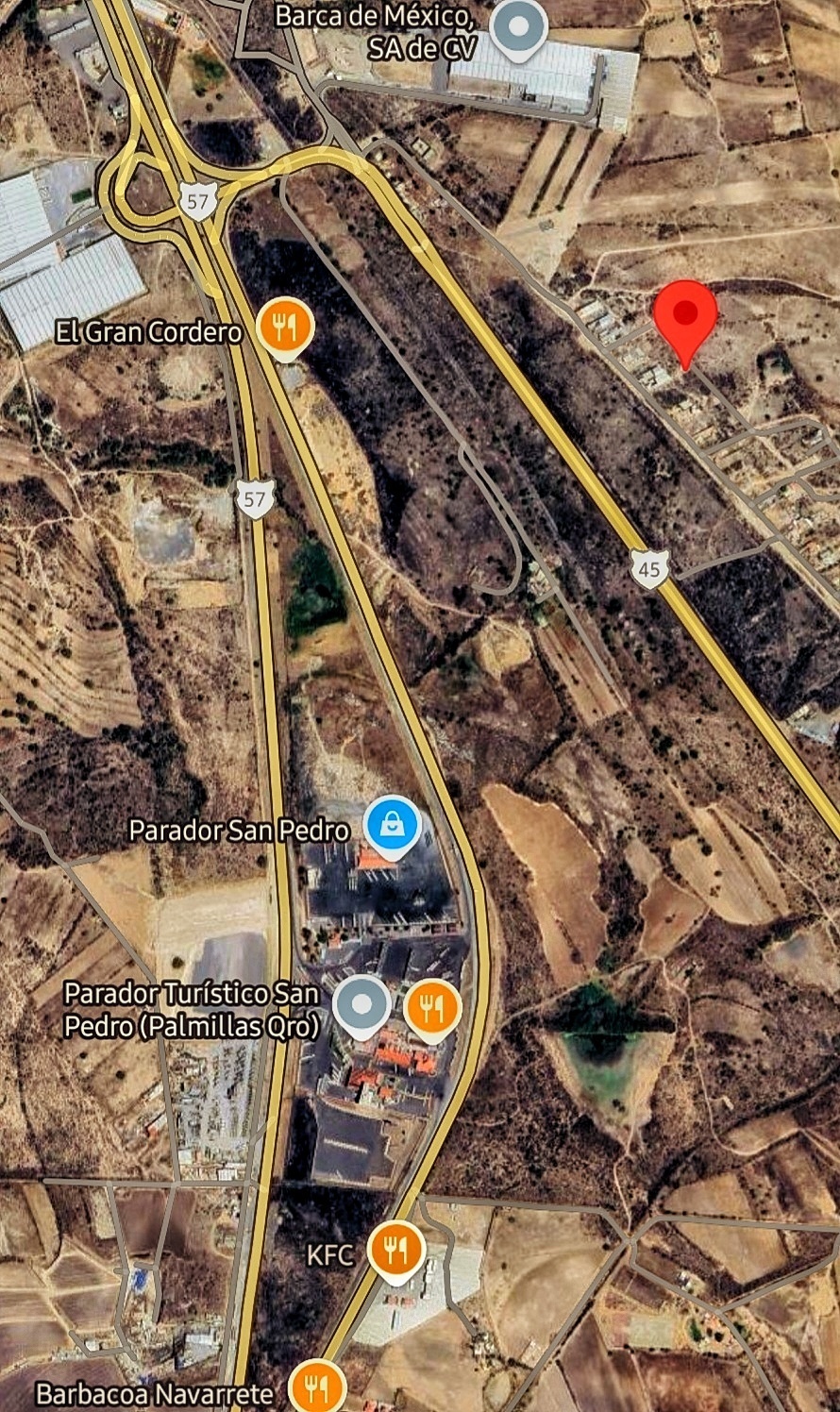Open the Parador San Pedro shopping marker
840x1412 pixels.
(393, 825)
